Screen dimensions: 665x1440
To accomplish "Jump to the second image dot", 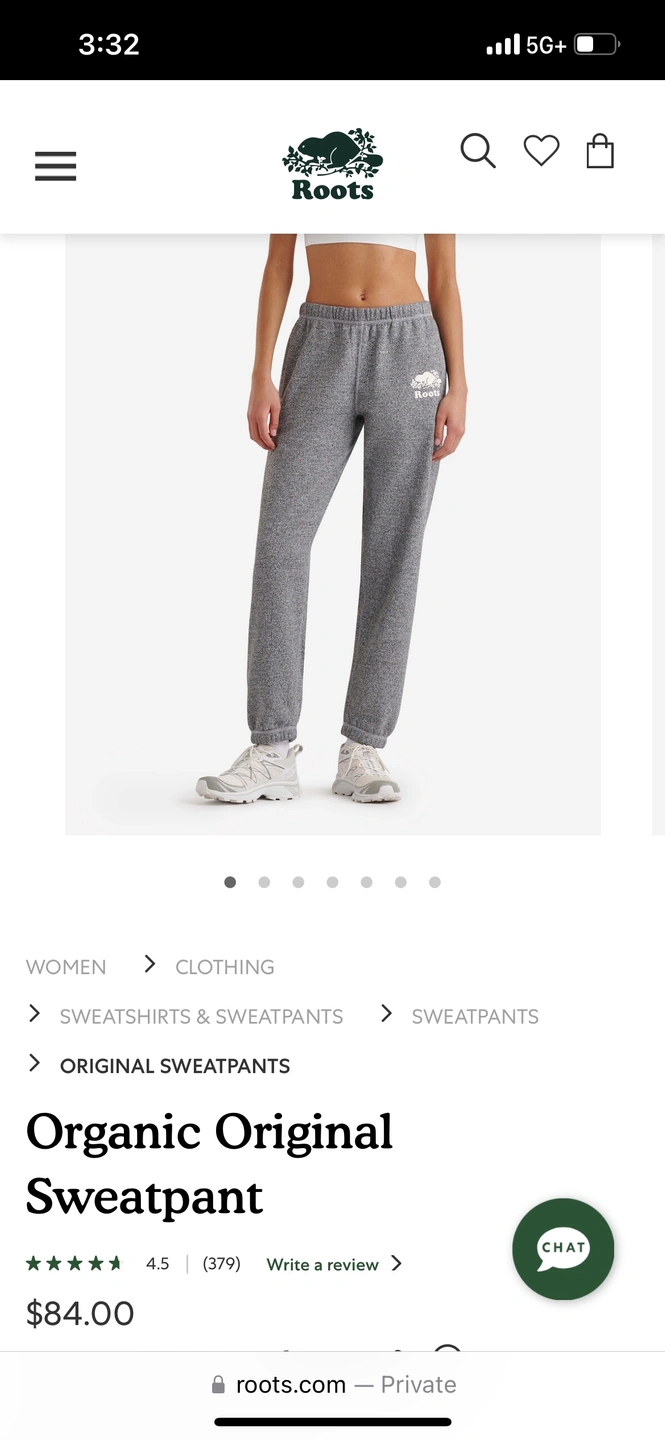I will 264,882.
